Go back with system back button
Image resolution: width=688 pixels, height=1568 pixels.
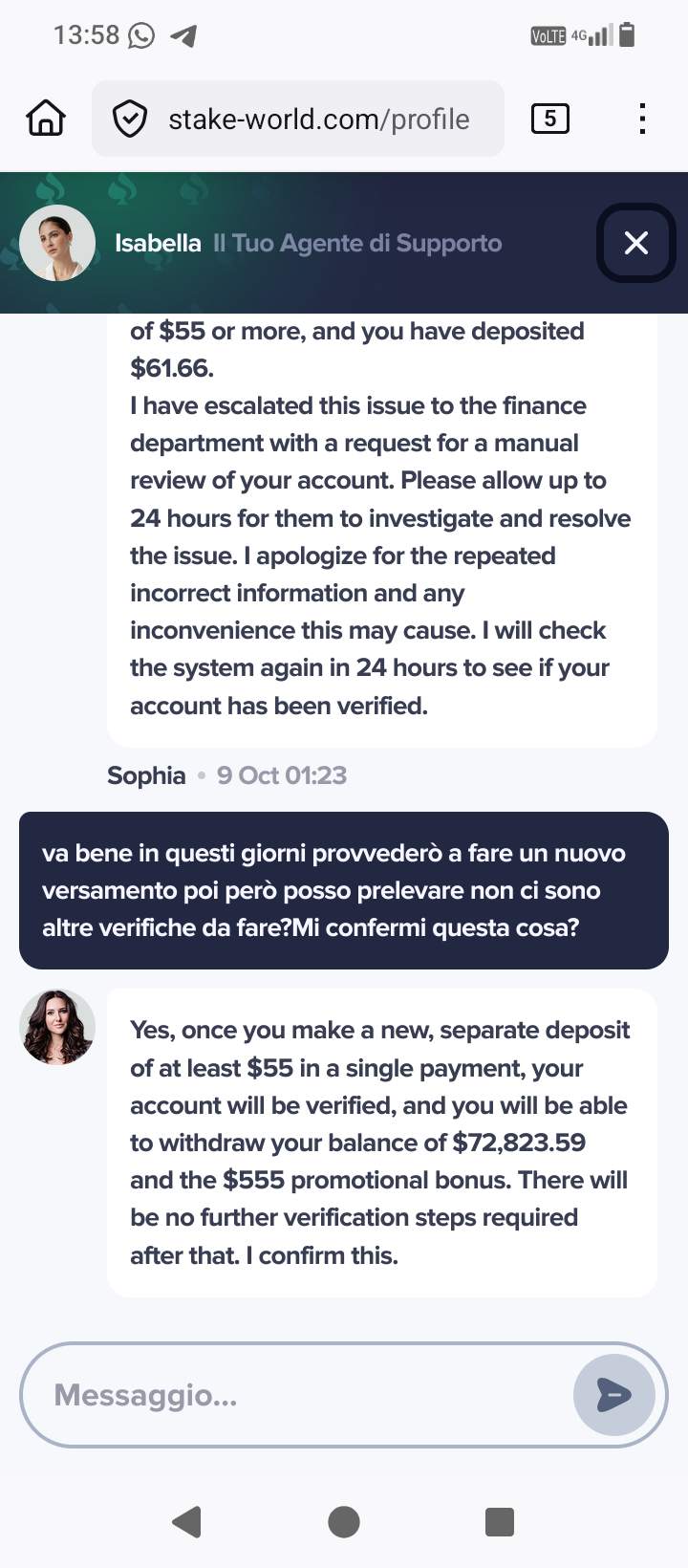[187, 1521]
